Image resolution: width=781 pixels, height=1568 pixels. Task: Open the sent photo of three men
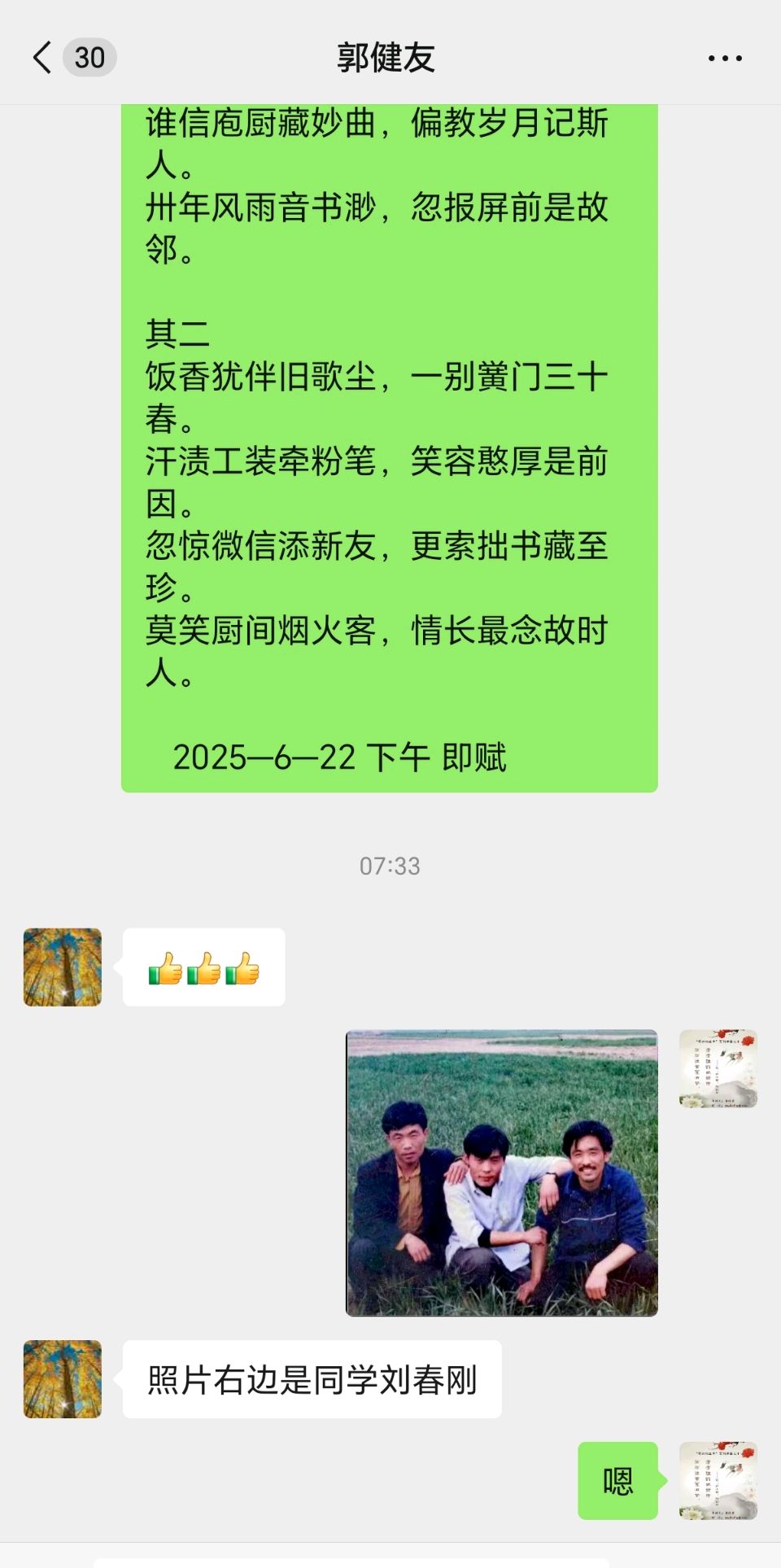pos(502,1173)
